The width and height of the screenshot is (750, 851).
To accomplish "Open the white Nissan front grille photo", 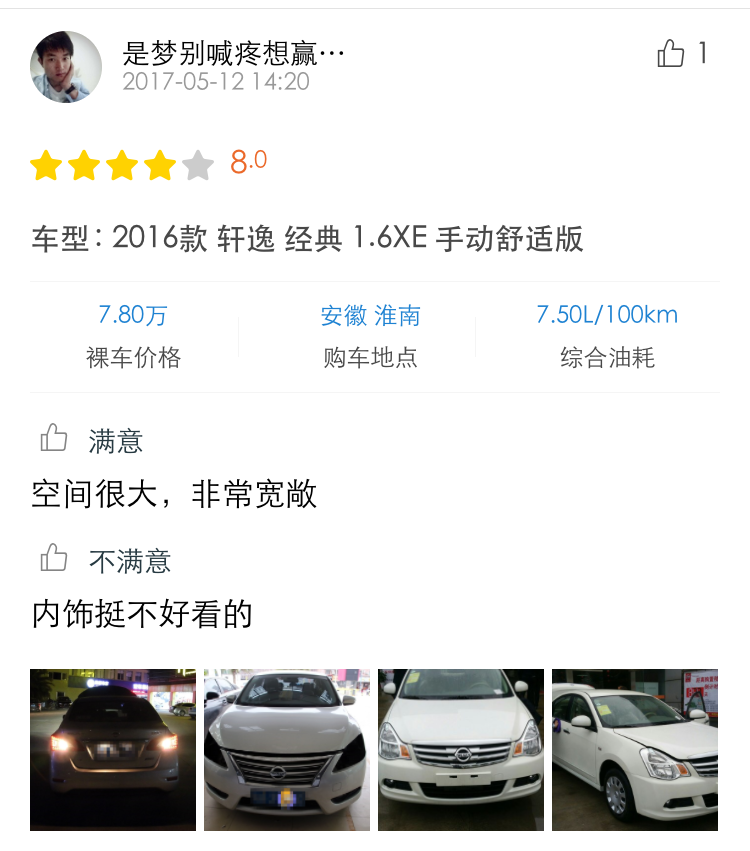I will tap(461, 749).
